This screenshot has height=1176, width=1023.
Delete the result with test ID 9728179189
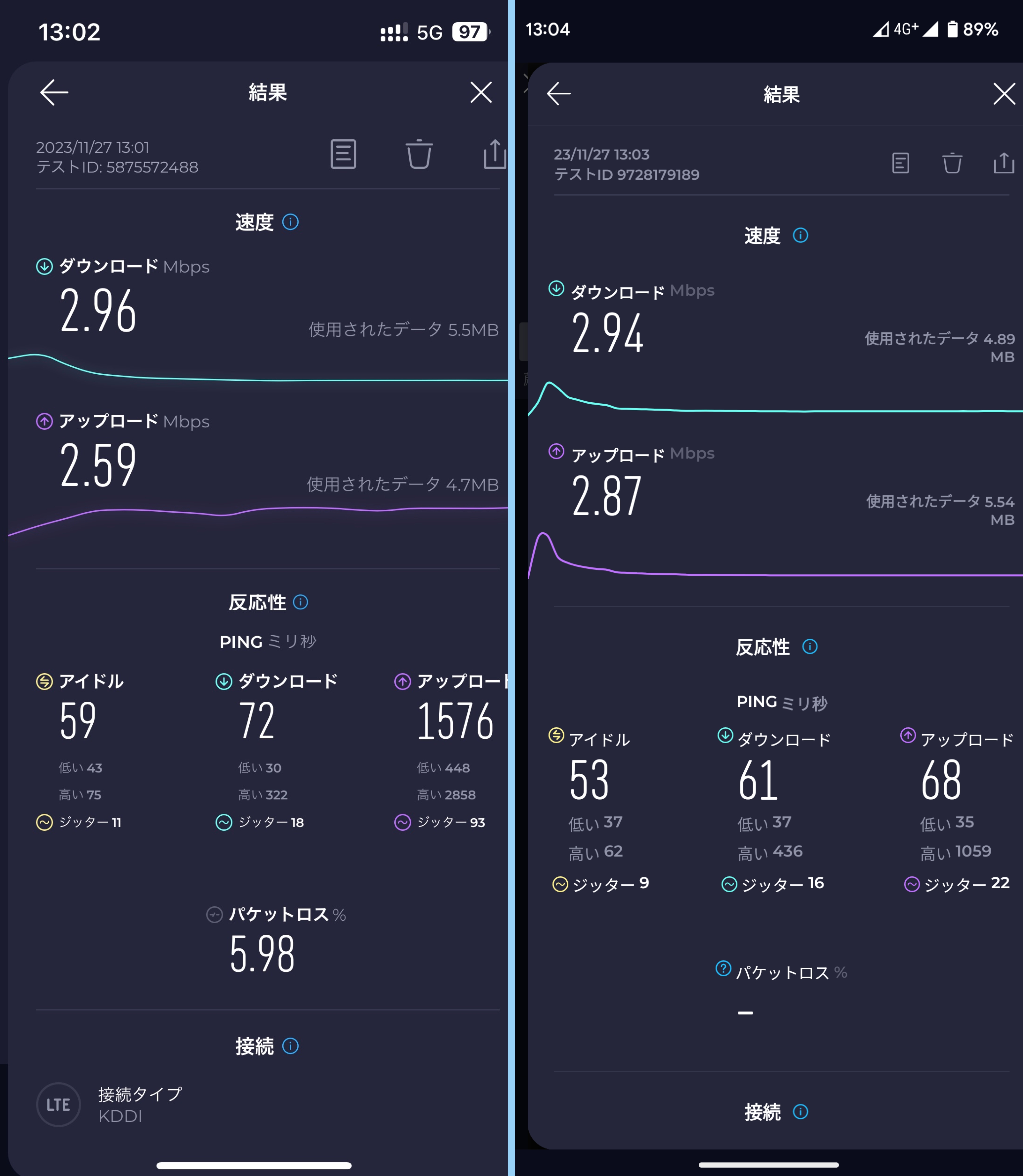[952, 163]
